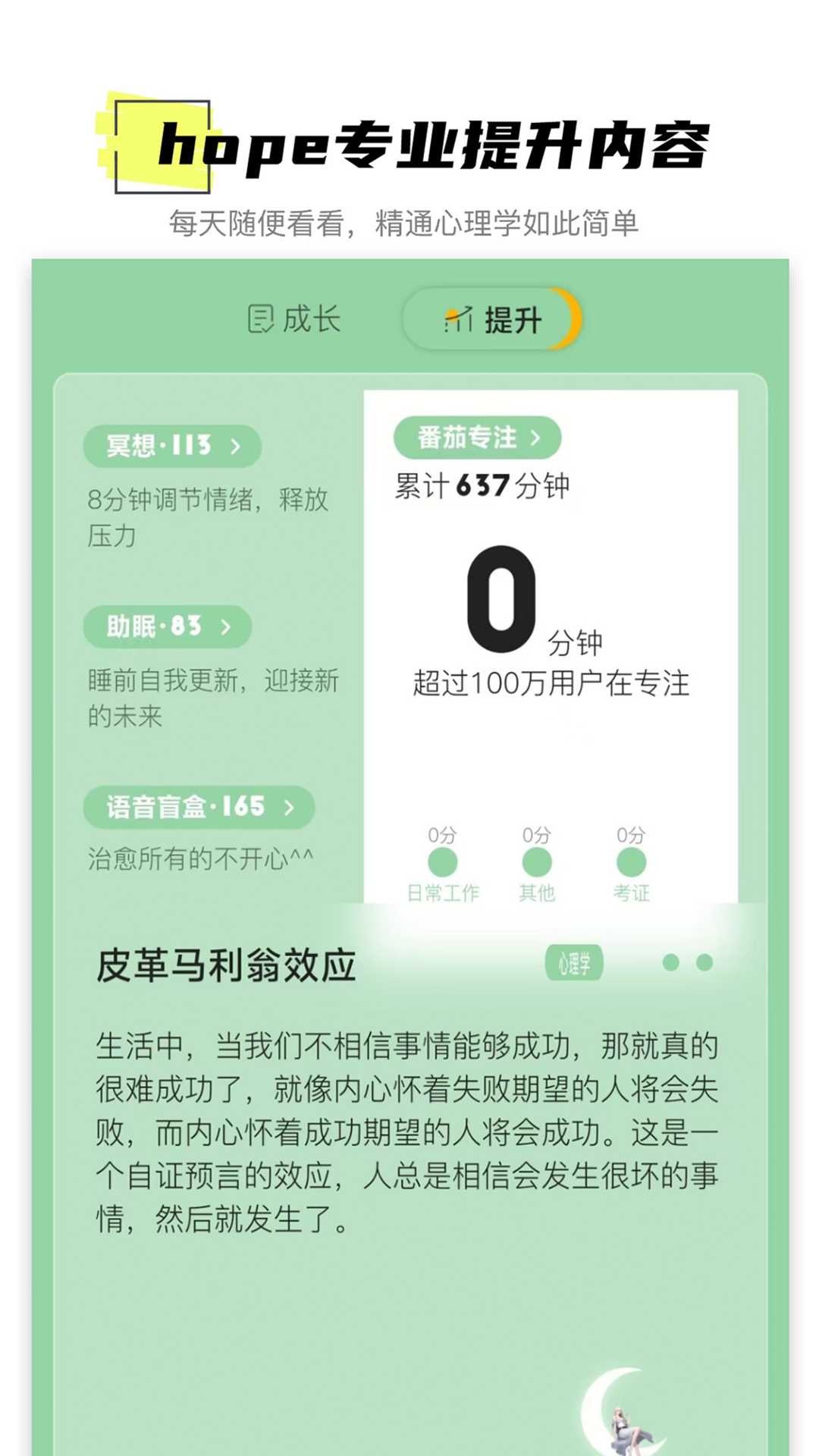
Task: Tap the 其他 category dot
Action: 536,861
